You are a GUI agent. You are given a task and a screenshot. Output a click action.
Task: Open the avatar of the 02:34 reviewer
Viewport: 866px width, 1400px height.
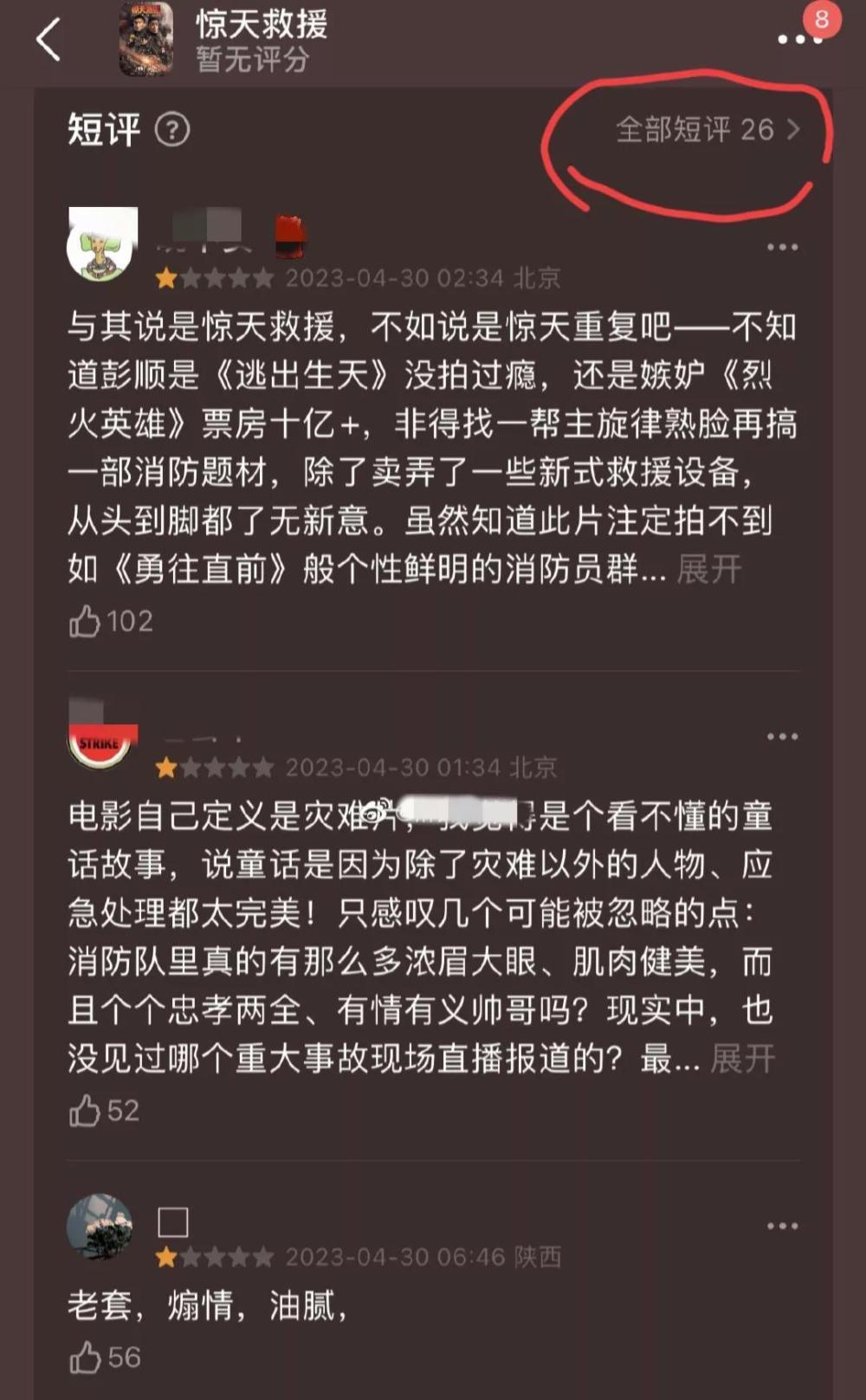click(102, 244)
